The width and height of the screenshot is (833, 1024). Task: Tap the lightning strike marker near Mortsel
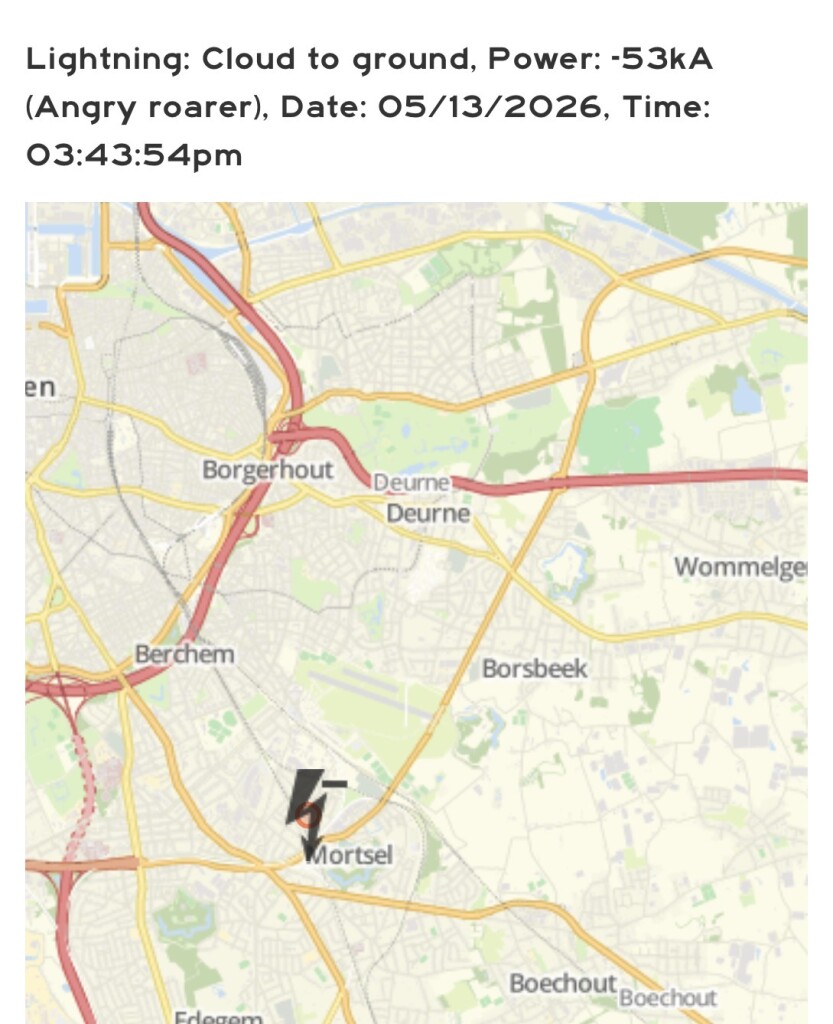tap(315, 814)
